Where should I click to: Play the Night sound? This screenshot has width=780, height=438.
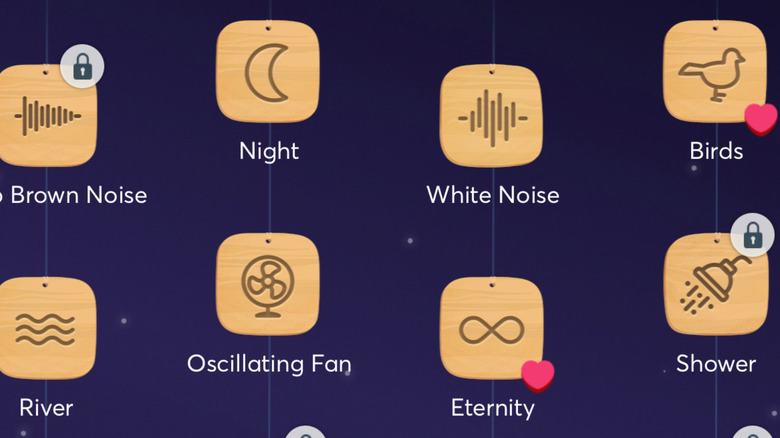point(268,72)
